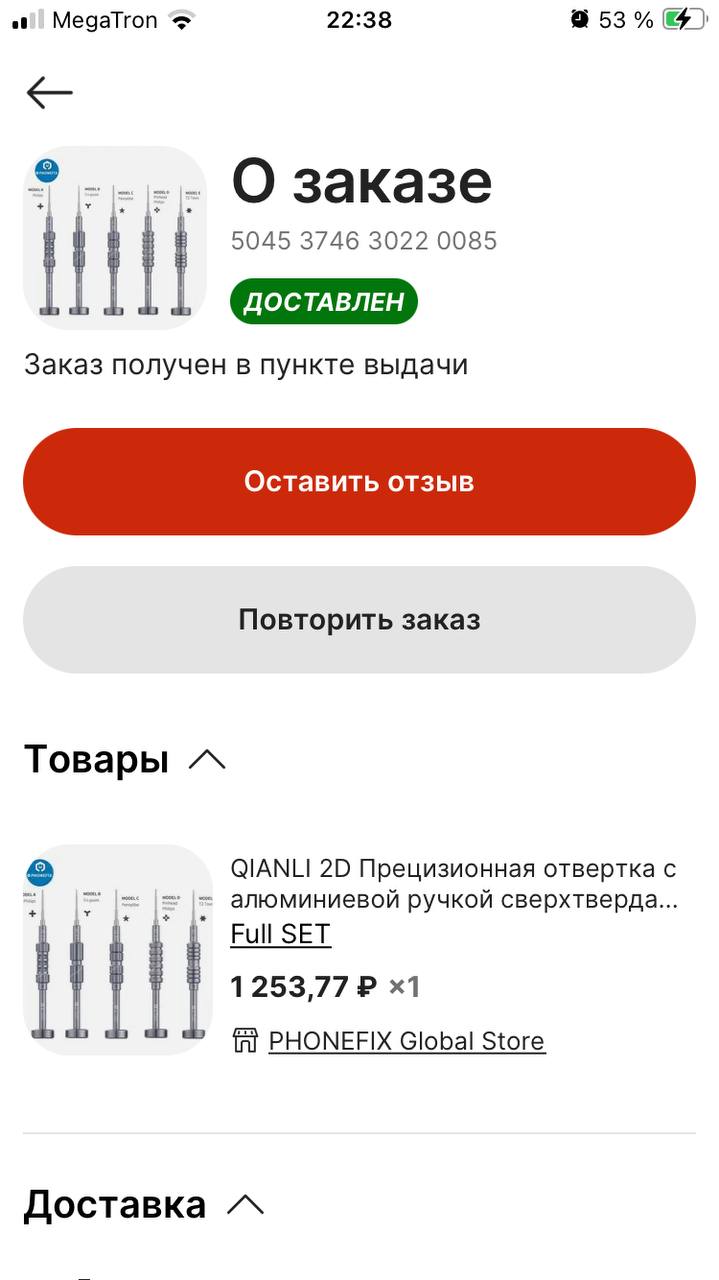This screenshot has height=1280, width=719.
Task: Collapse the Товары section
Action: click(207, 760)
